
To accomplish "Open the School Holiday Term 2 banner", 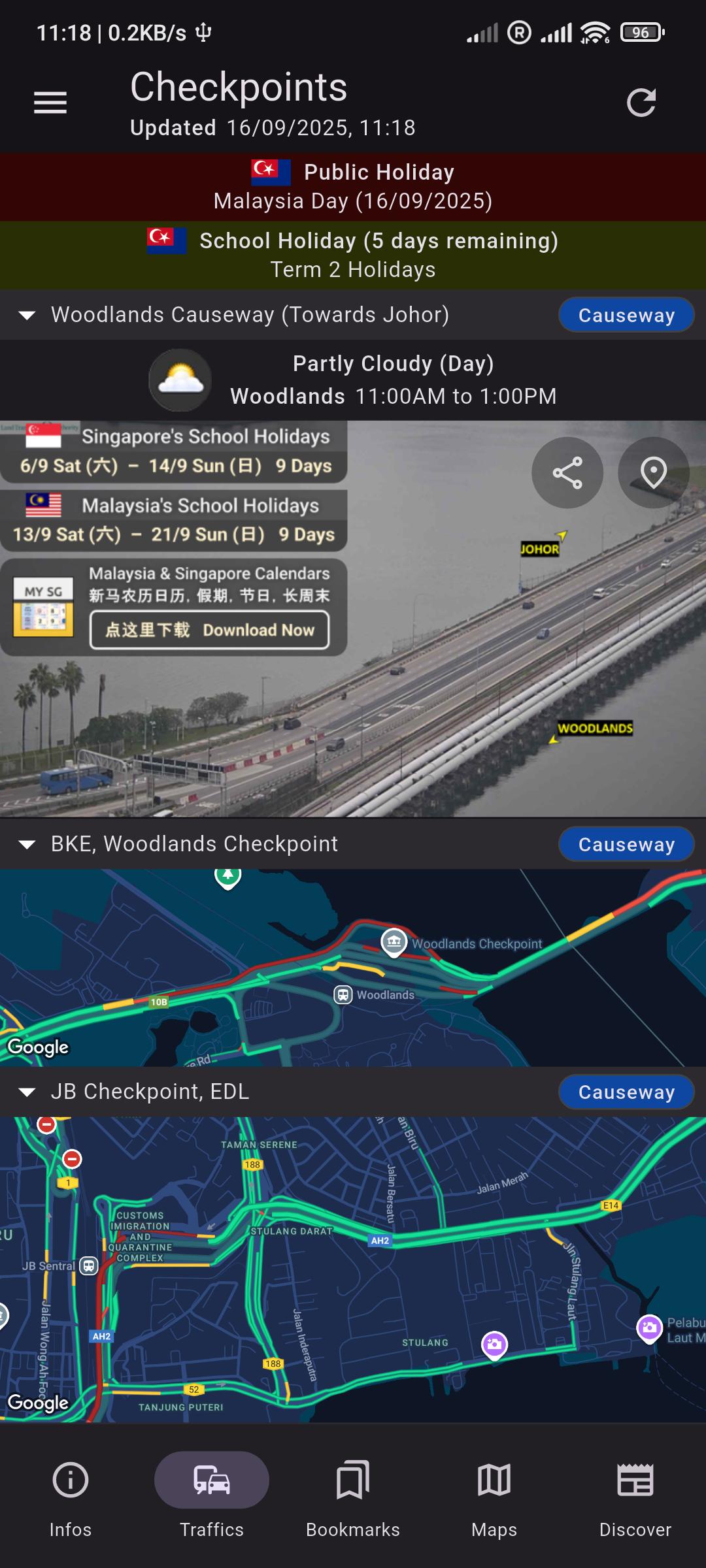I will [x=353, y=255].
